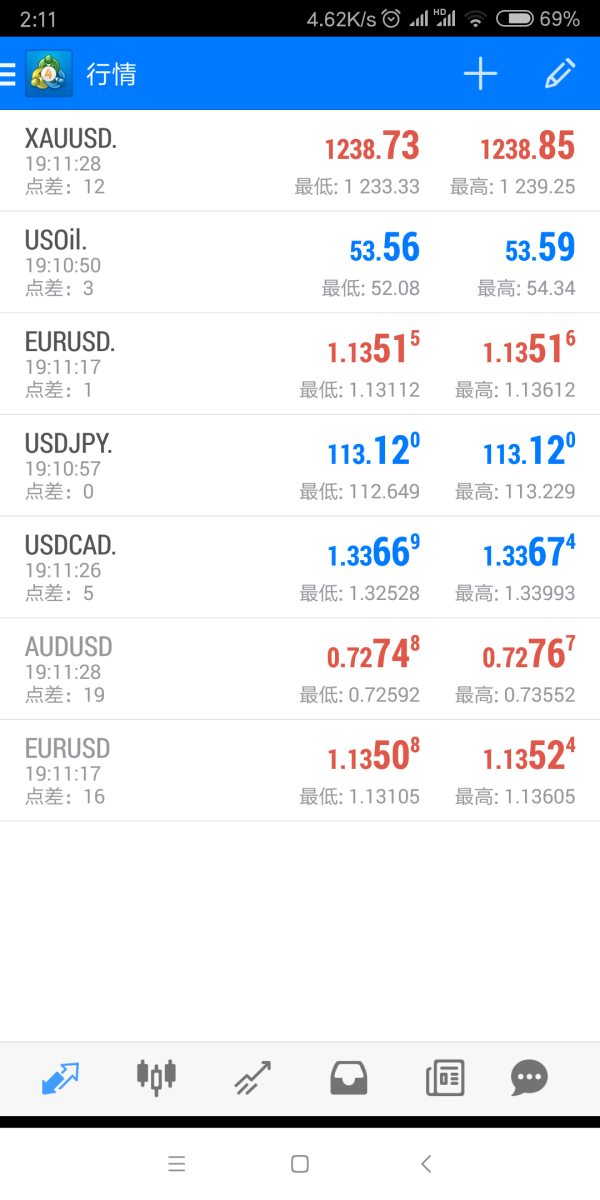
Task: Open the chat messages tab
Action: [x=529, y=1076]
